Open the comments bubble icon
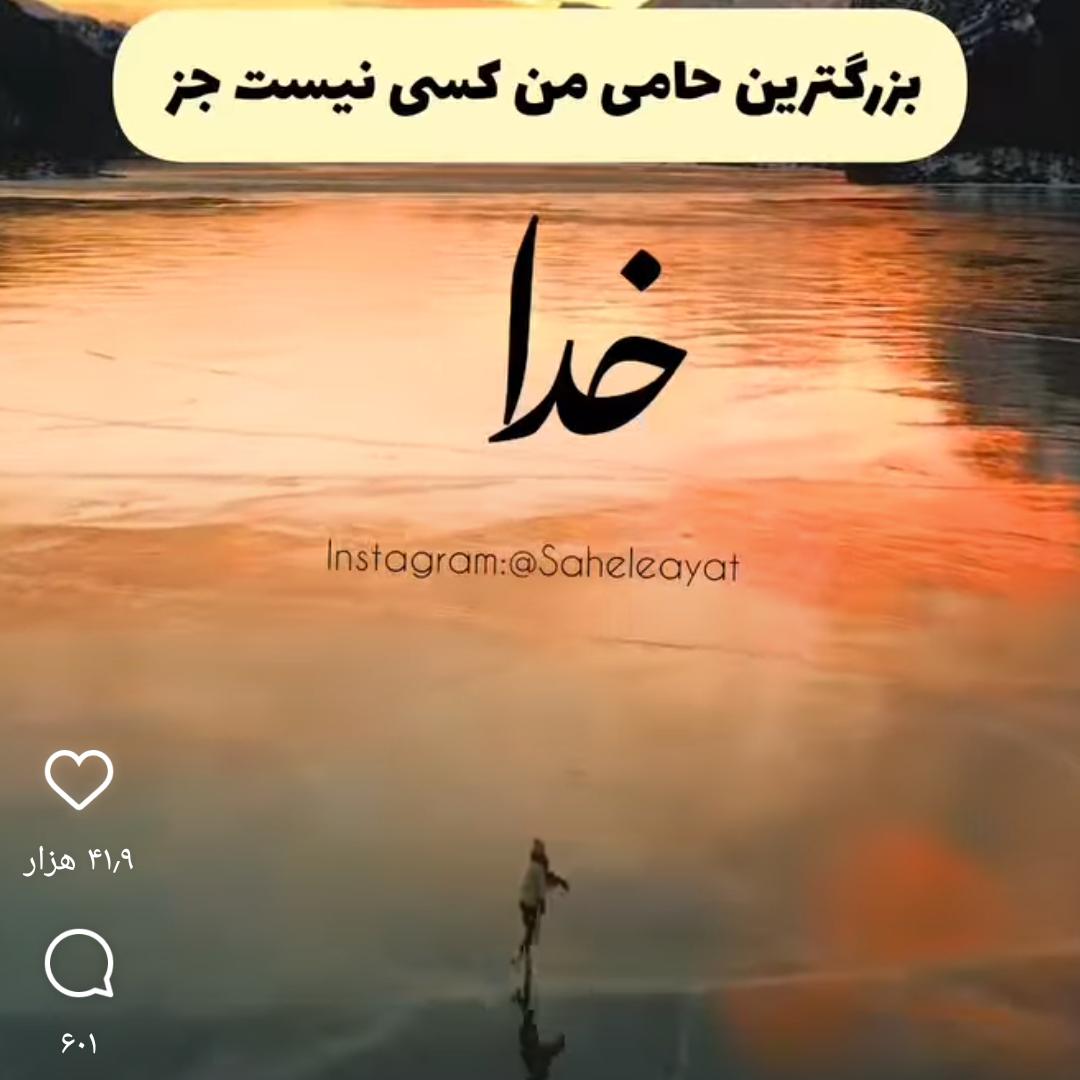Screen dimensions: 1080x1080 79,963
